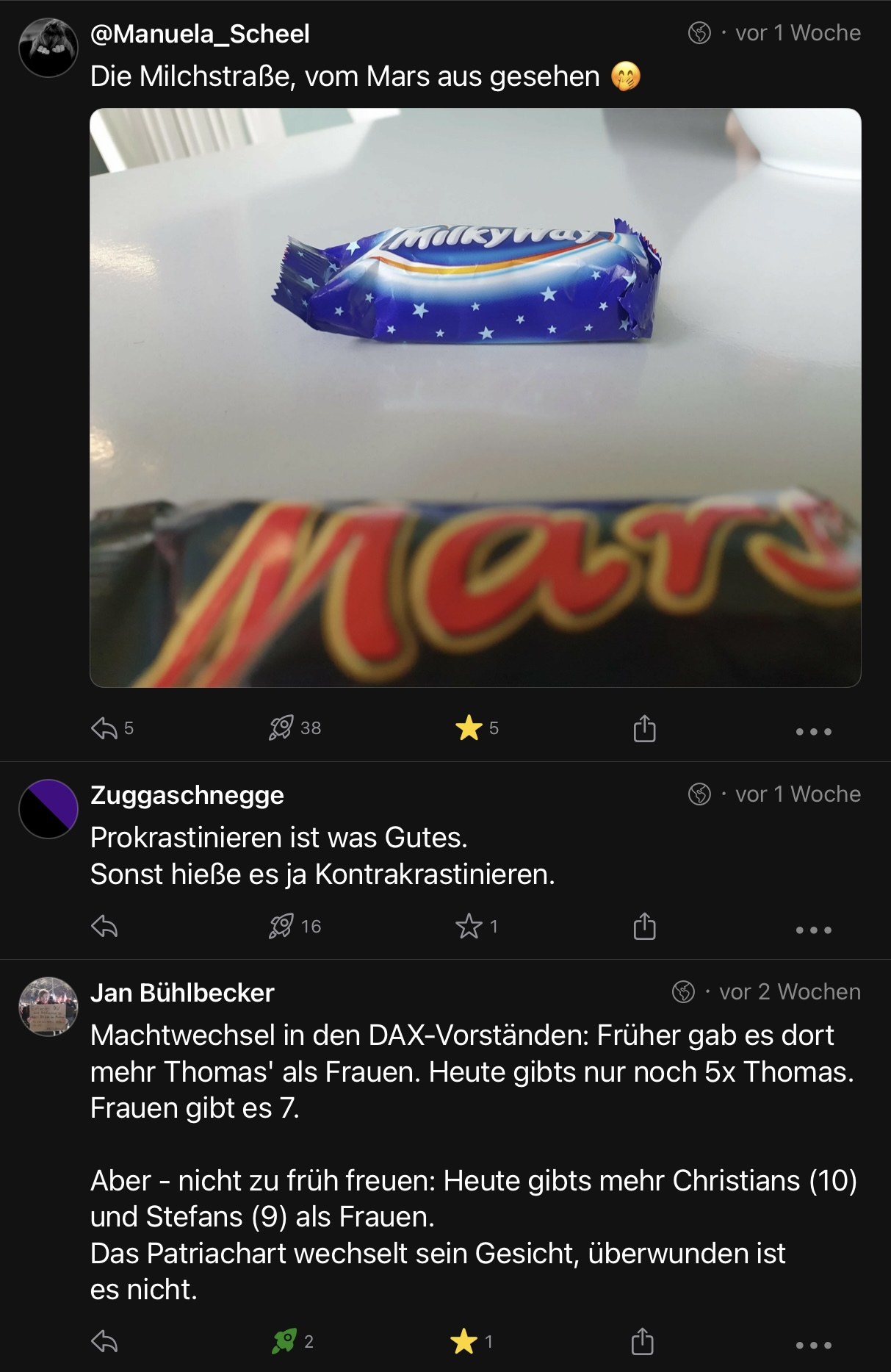Boost Manuela_Scheel's Milchstraße post
The image size is (891, 1372).
pyautogui.click(x=281, y=728)
